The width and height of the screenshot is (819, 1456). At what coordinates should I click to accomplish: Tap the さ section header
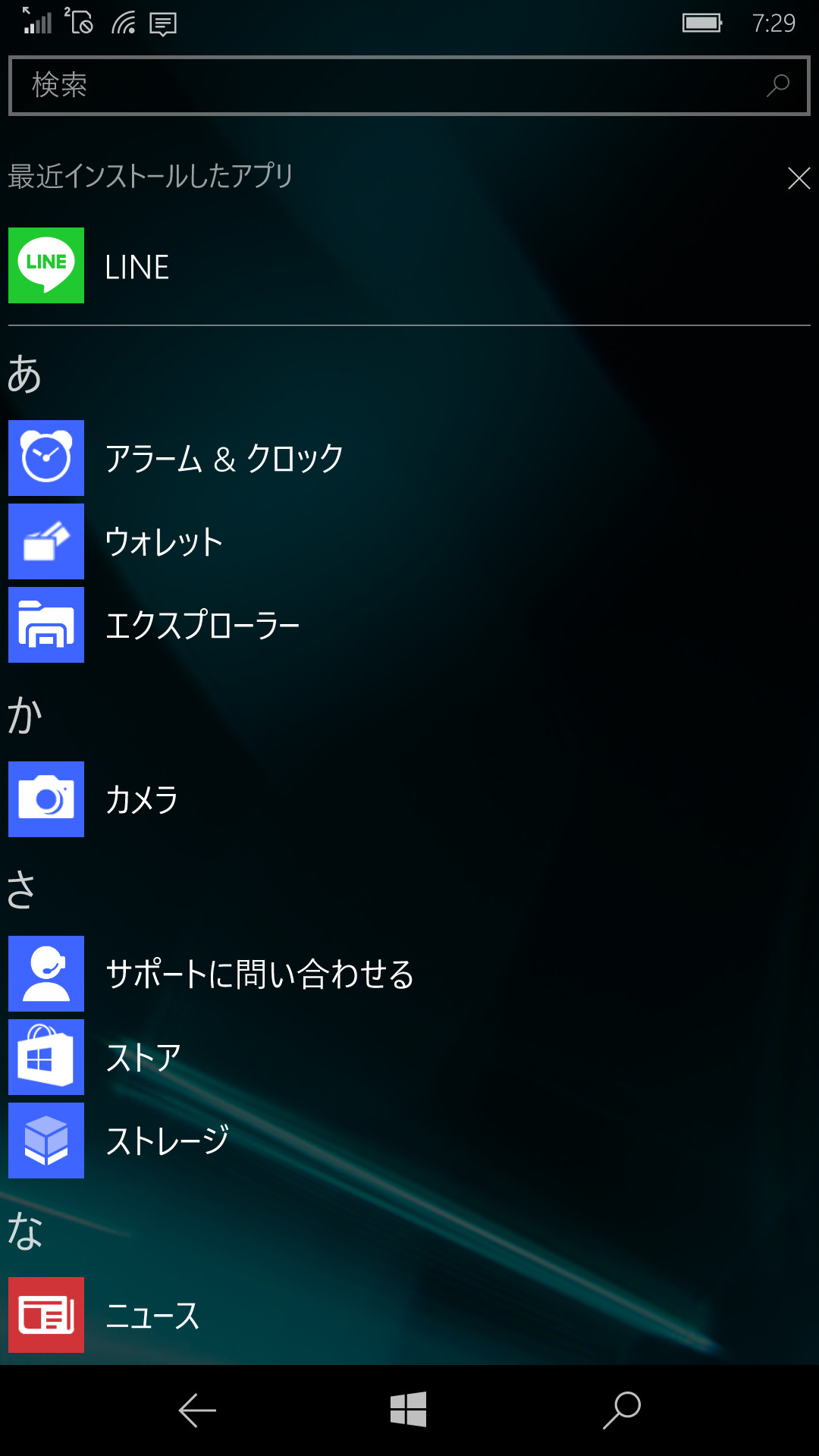pos(21,890)
